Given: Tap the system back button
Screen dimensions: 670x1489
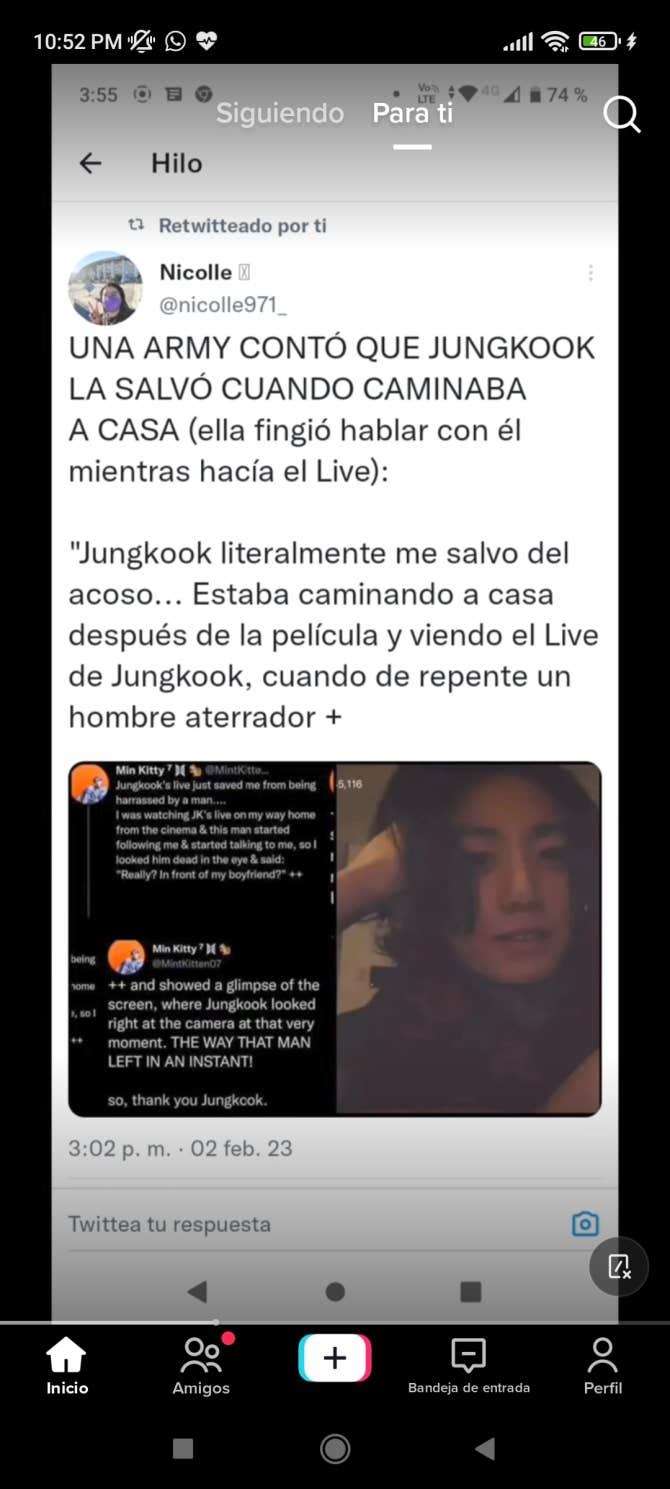Looking at the screenshot, I should [486, 1448].
